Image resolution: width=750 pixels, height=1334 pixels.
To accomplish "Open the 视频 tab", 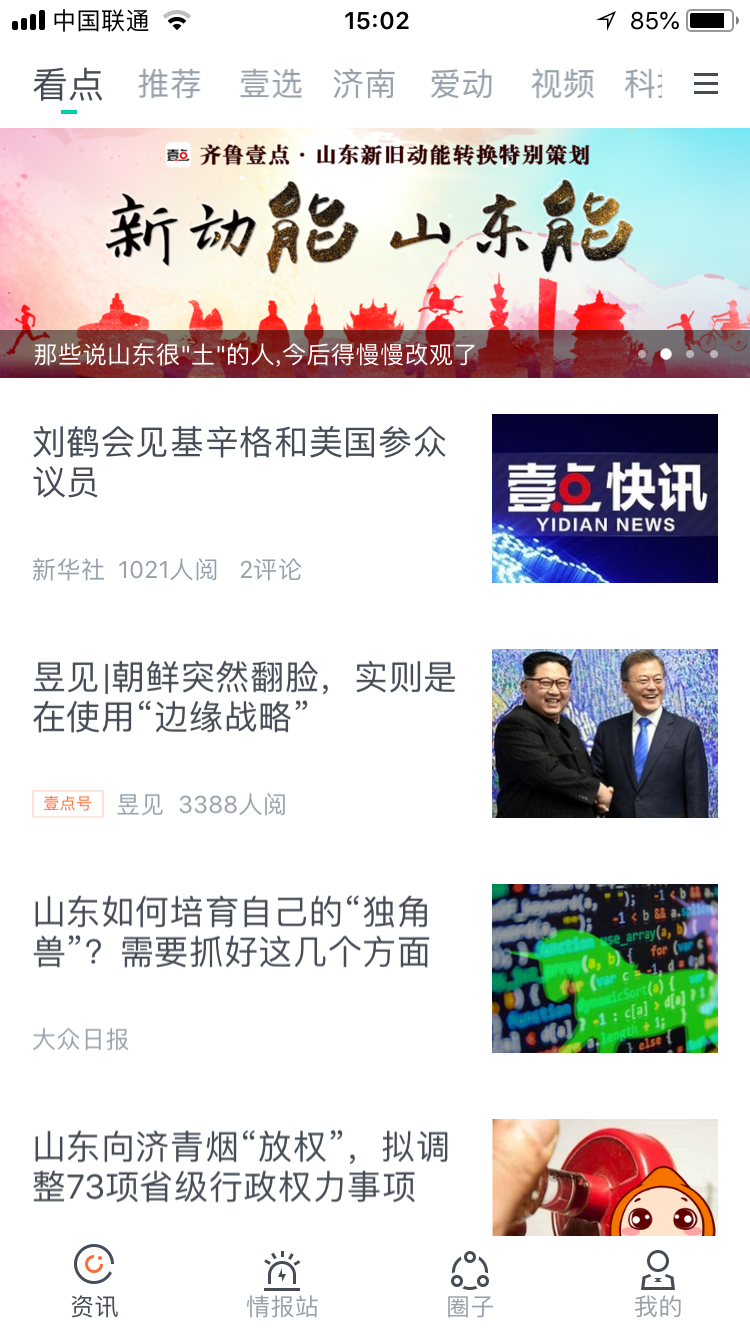I will point(562,85).
